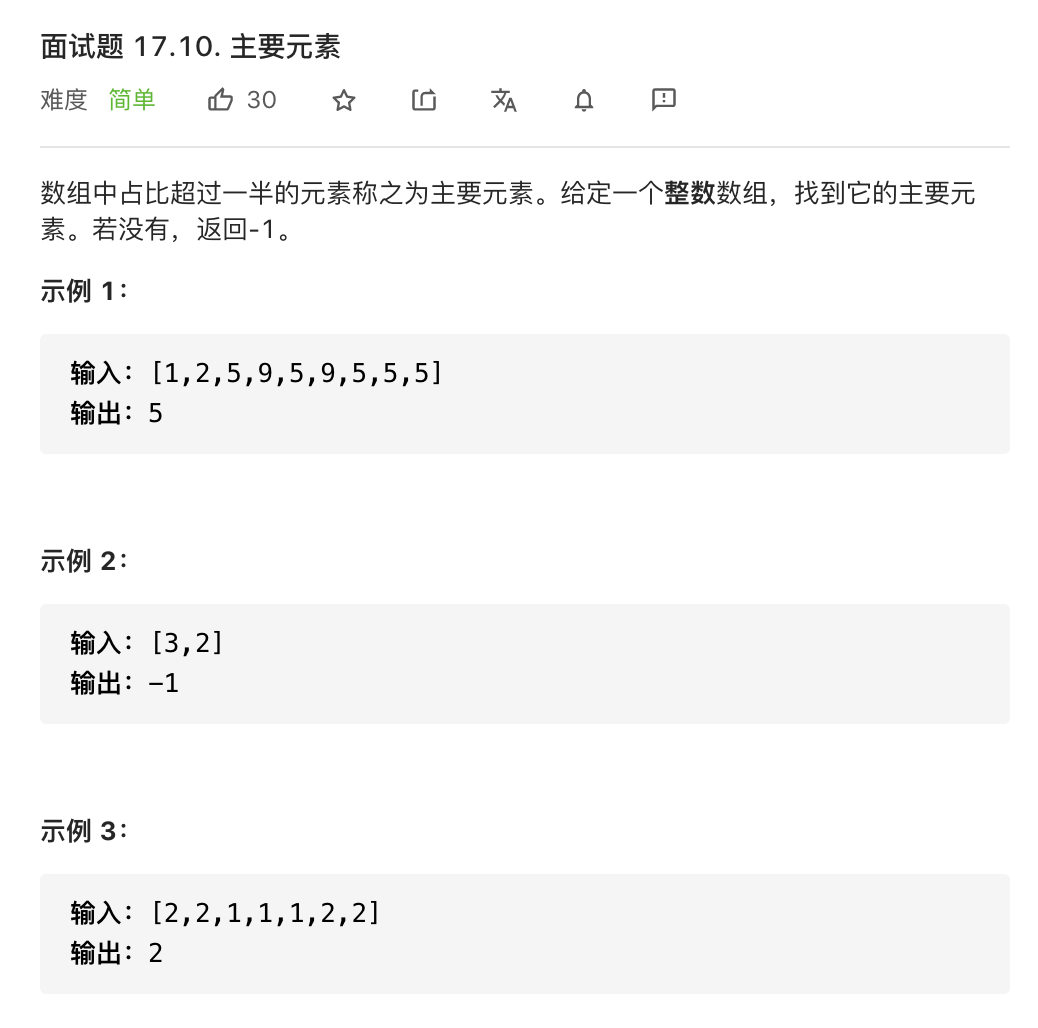Like this problem with the thumbs-up icon

[x=220, y=100]
